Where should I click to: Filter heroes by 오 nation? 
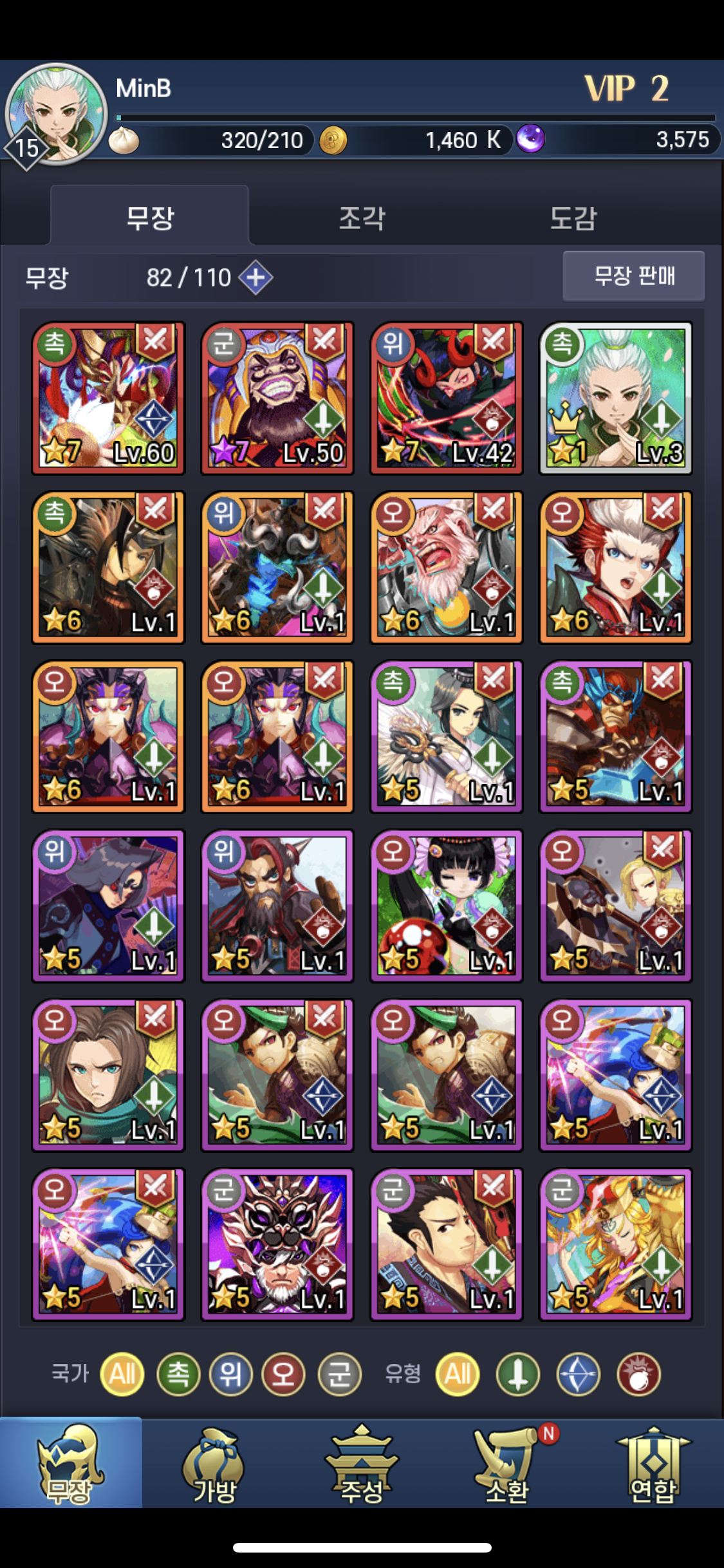click(283, 1374)
